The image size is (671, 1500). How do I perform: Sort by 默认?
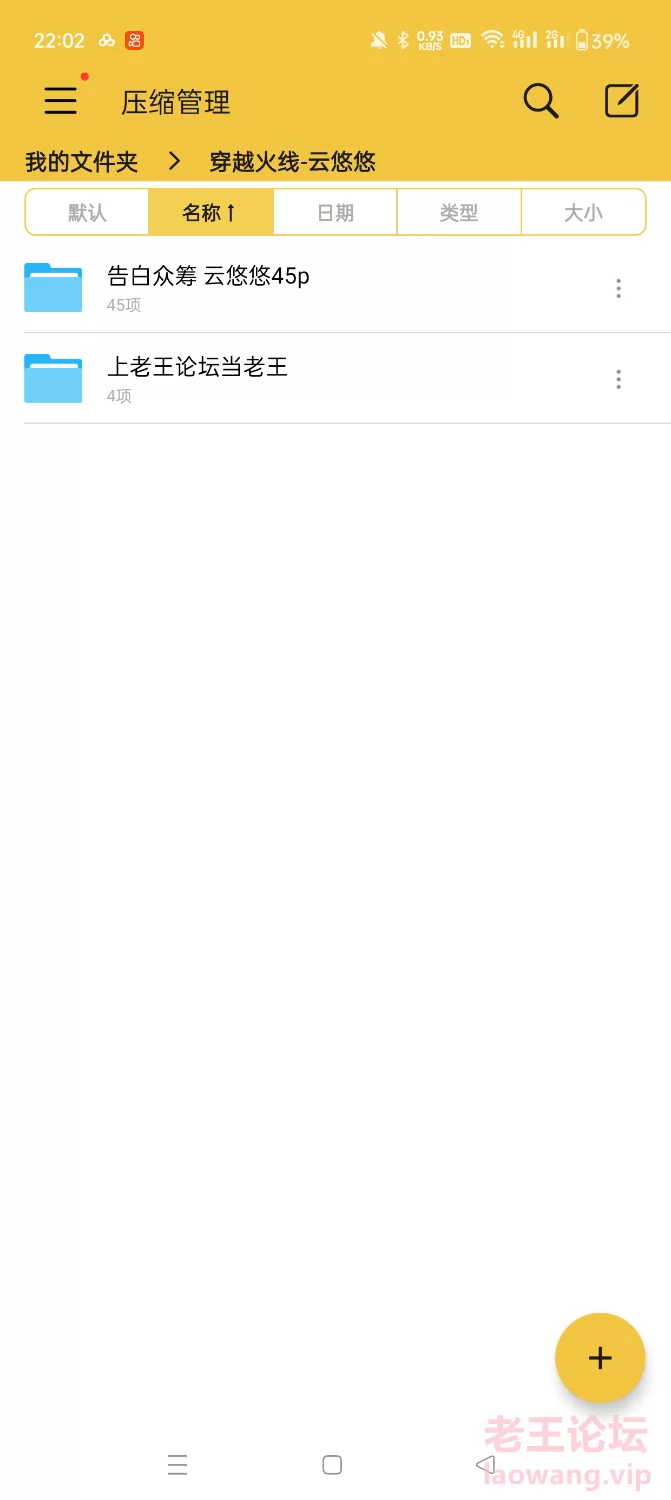(x=87, y=212)
